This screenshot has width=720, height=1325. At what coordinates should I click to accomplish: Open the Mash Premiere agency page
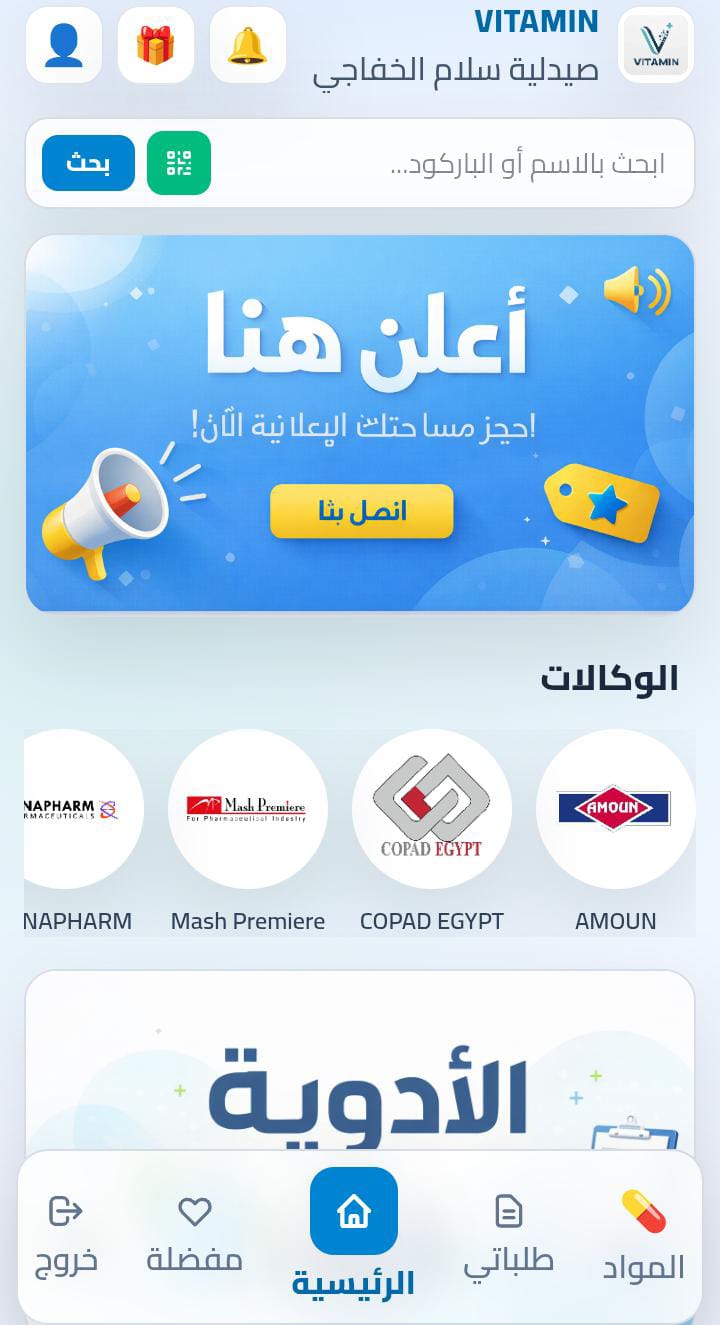pos(248,808)
